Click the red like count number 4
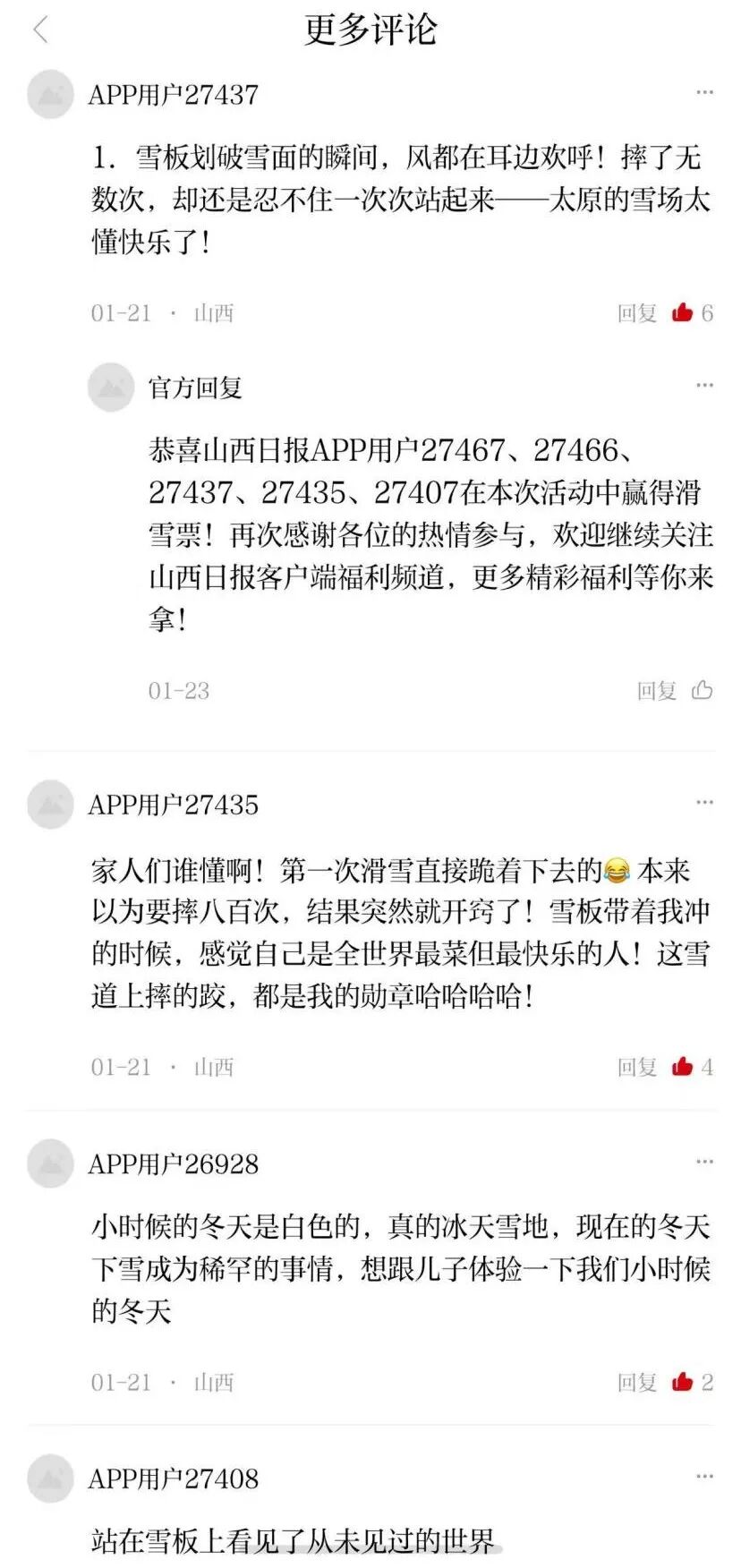 (706, 1067)
